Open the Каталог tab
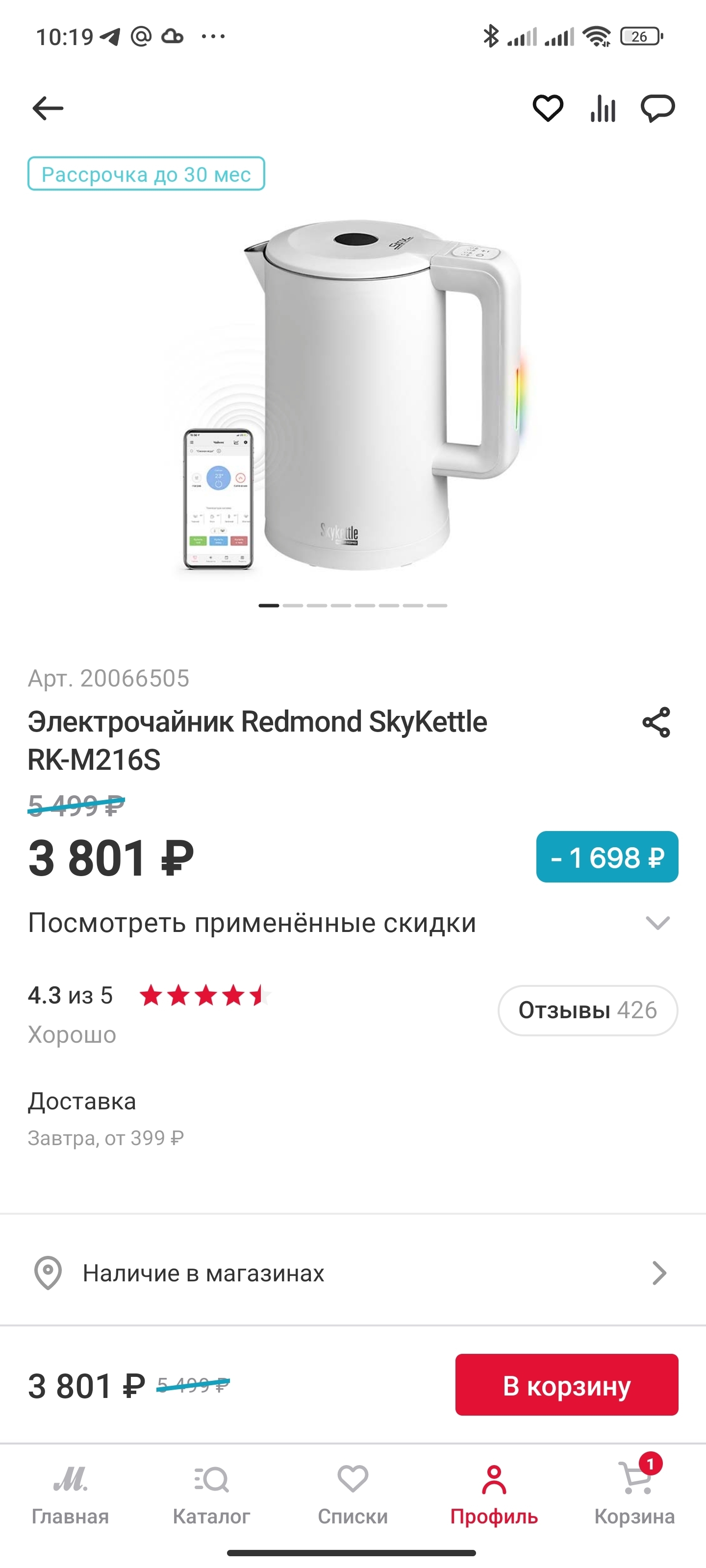This screenshot has height=1568, width=706. 211,1494
